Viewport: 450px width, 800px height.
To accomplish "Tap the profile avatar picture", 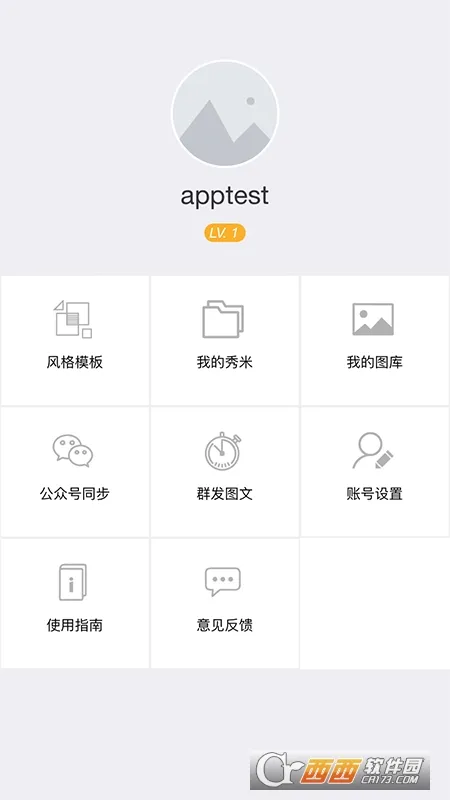I will (225, 113).
